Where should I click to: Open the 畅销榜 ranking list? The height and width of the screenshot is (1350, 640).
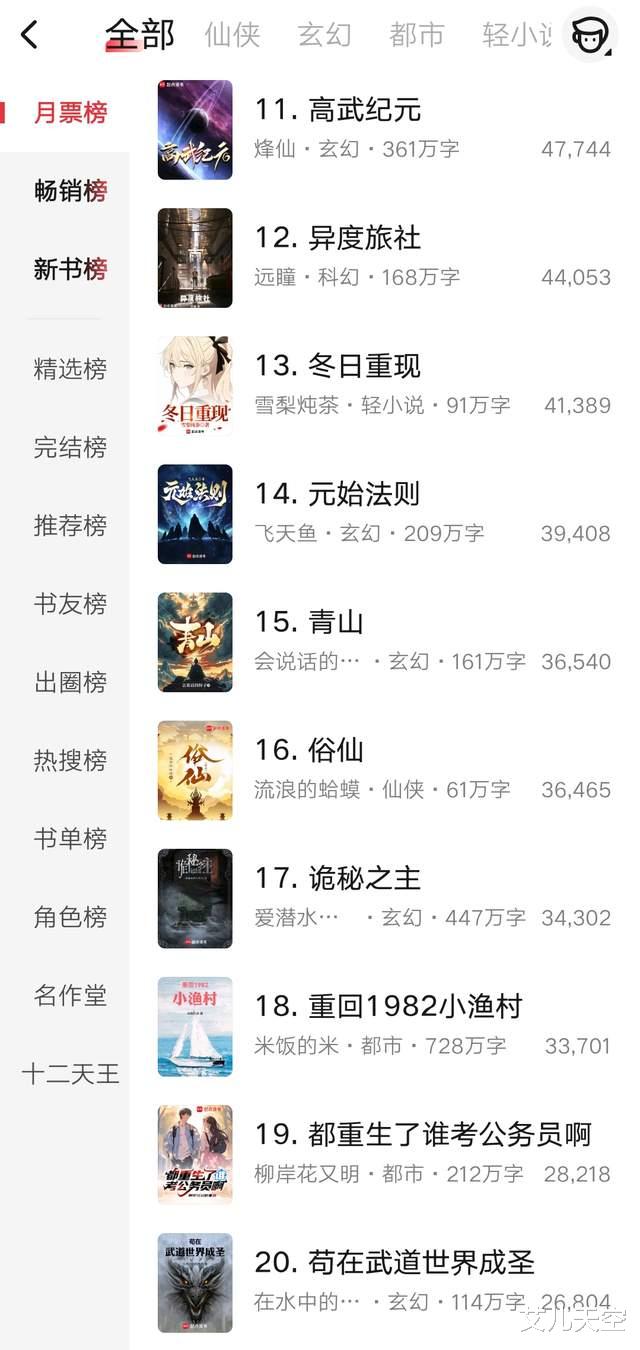coord(70,190)
